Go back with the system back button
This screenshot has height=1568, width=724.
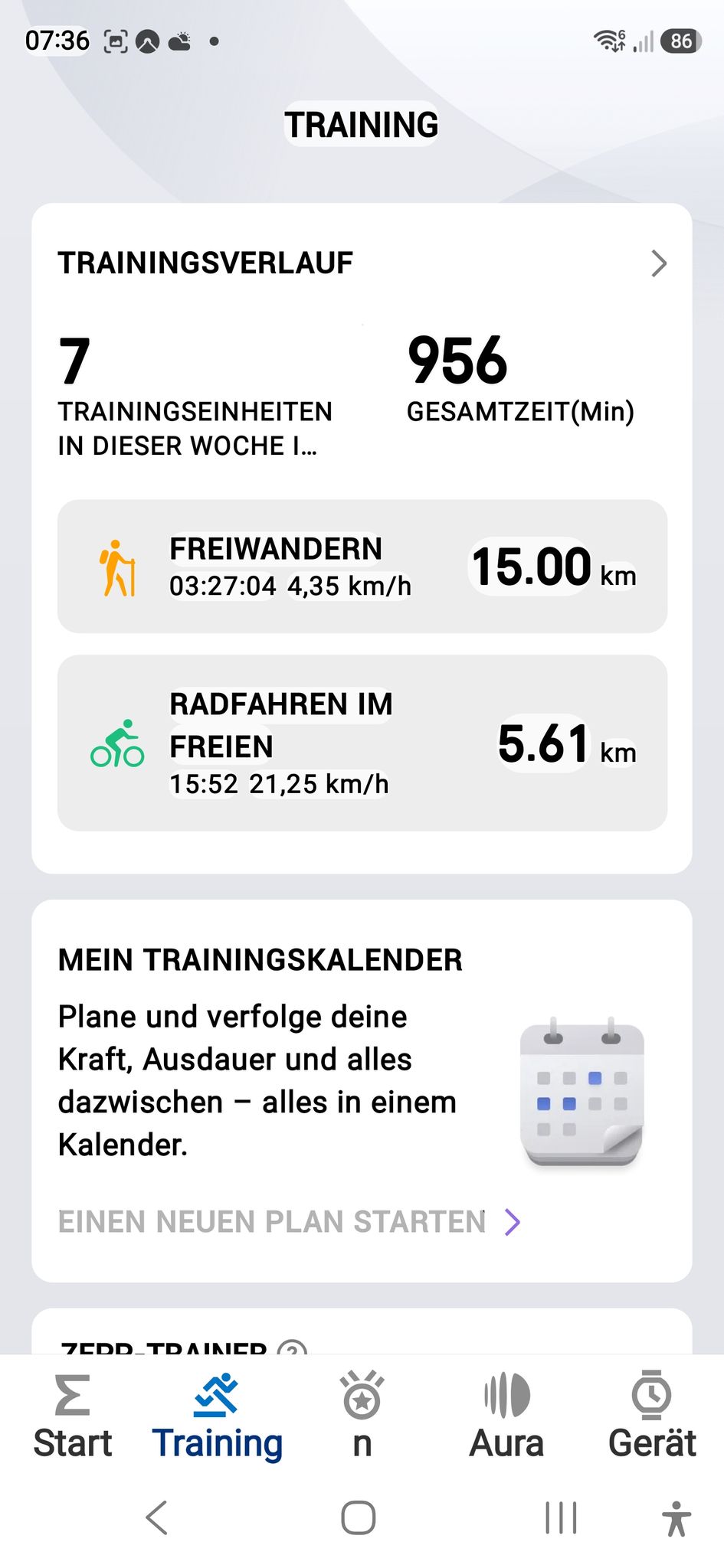156,1517
